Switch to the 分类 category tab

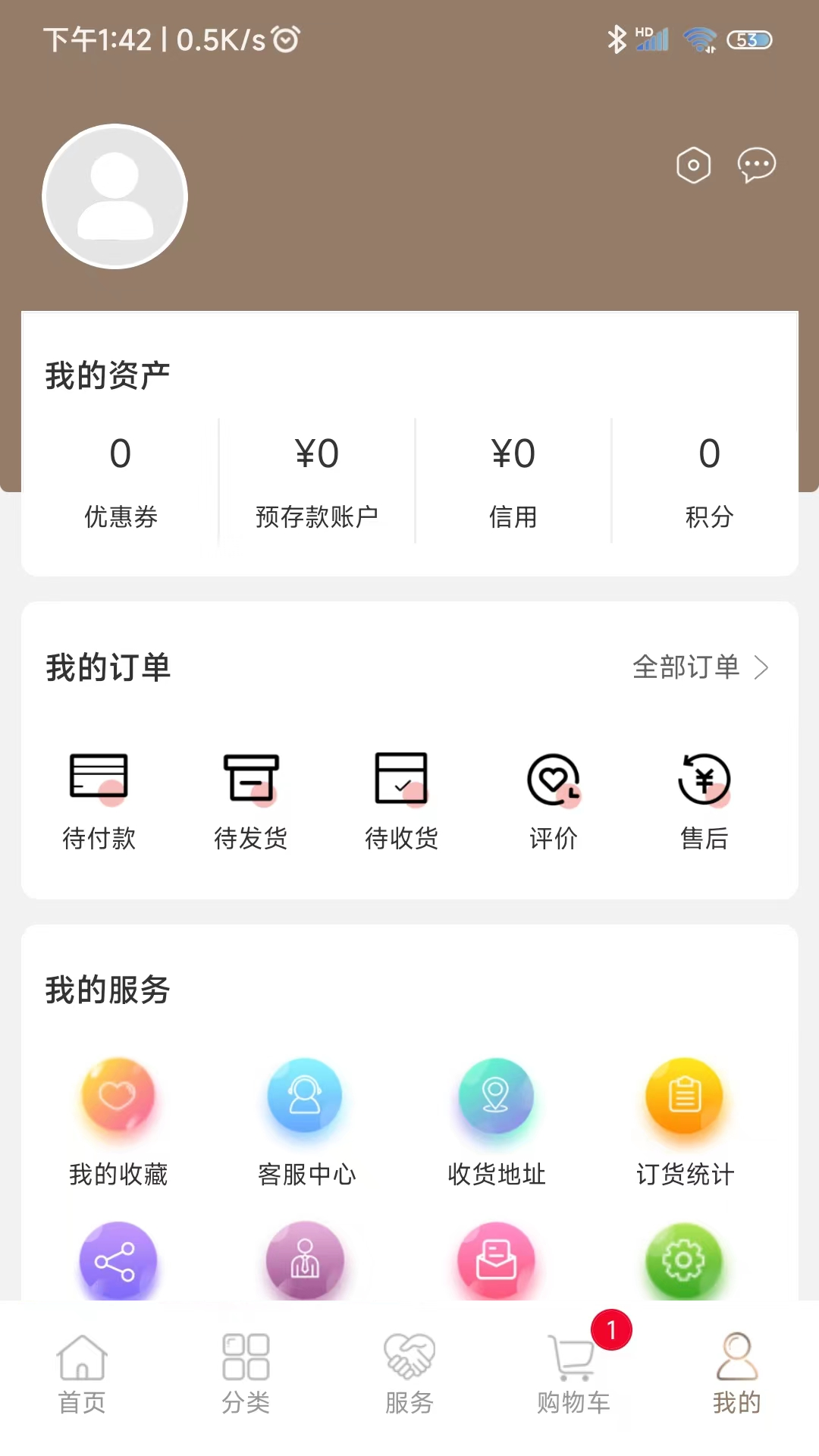(x=246, y=1374)
